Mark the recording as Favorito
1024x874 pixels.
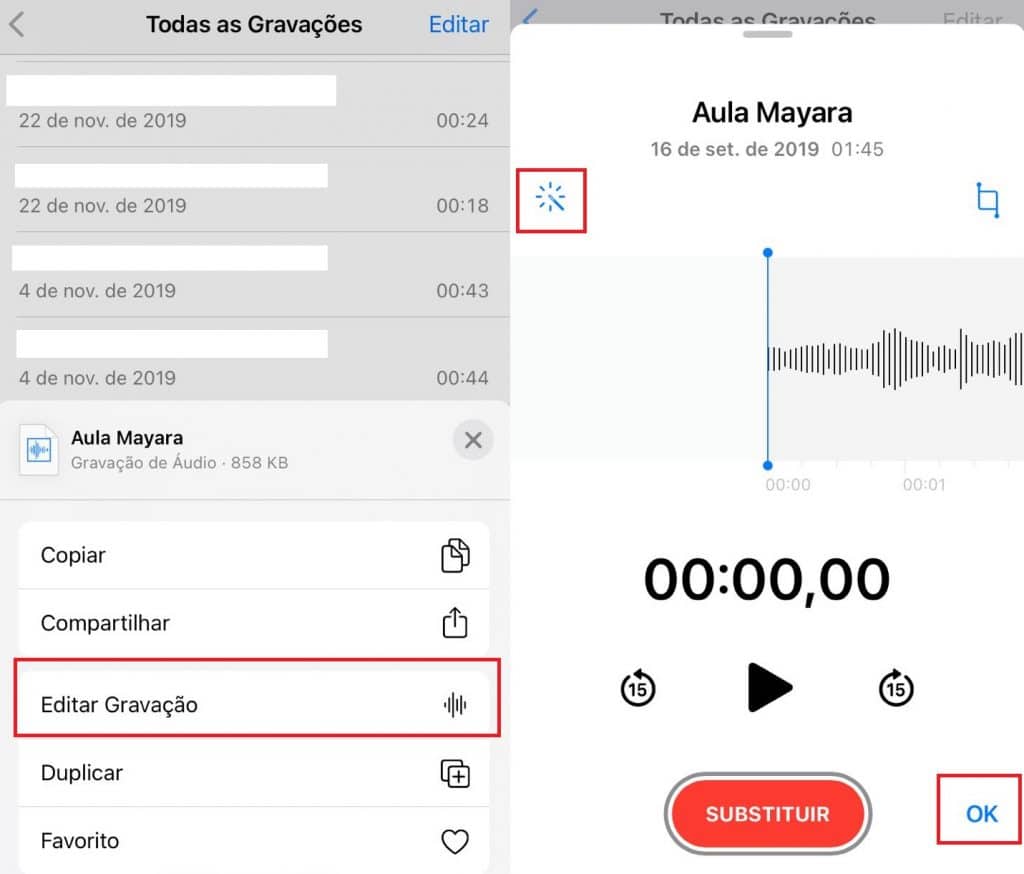(254, 841)
